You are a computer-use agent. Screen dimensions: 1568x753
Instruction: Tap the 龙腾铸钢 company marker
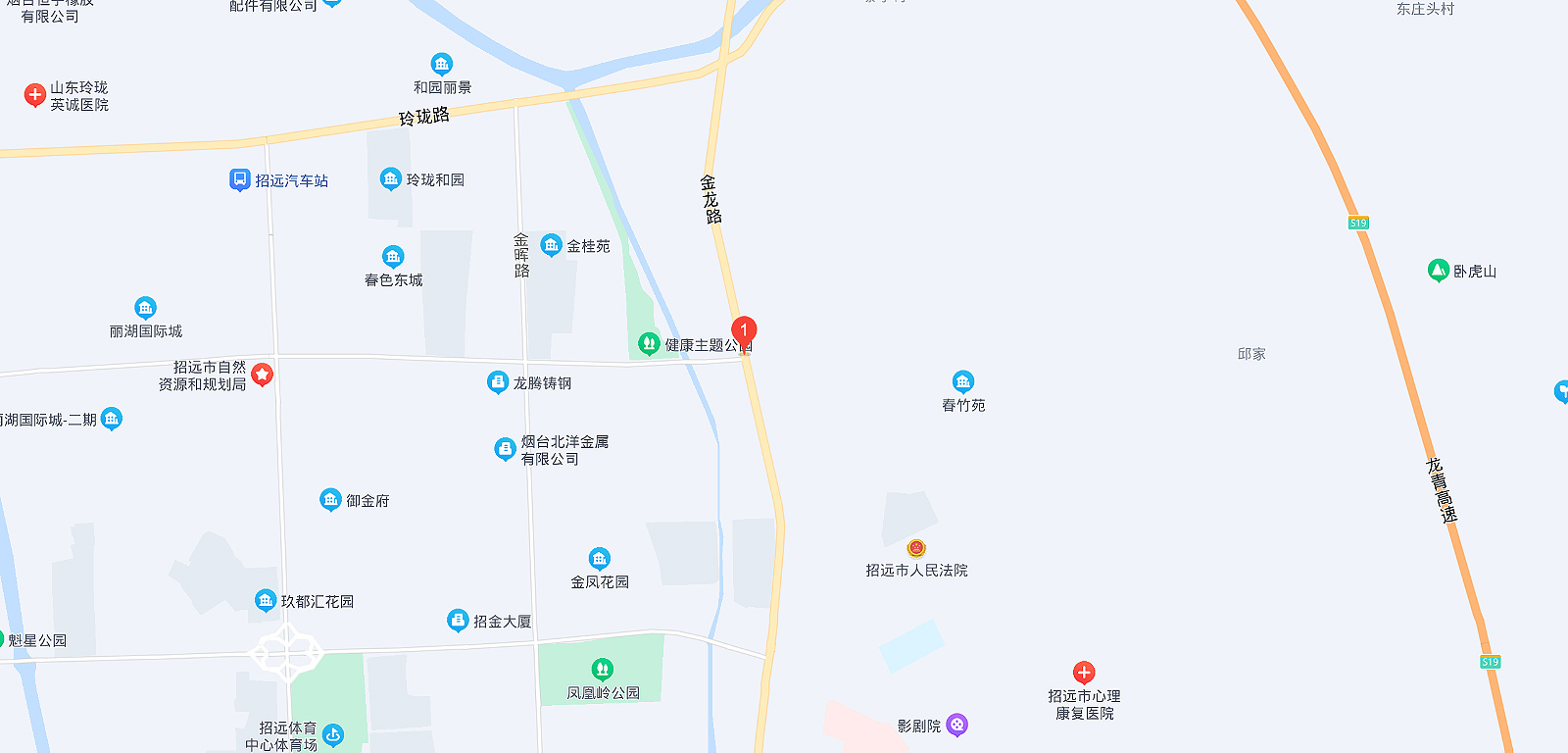pyautogui.click(x=498, y=382)
